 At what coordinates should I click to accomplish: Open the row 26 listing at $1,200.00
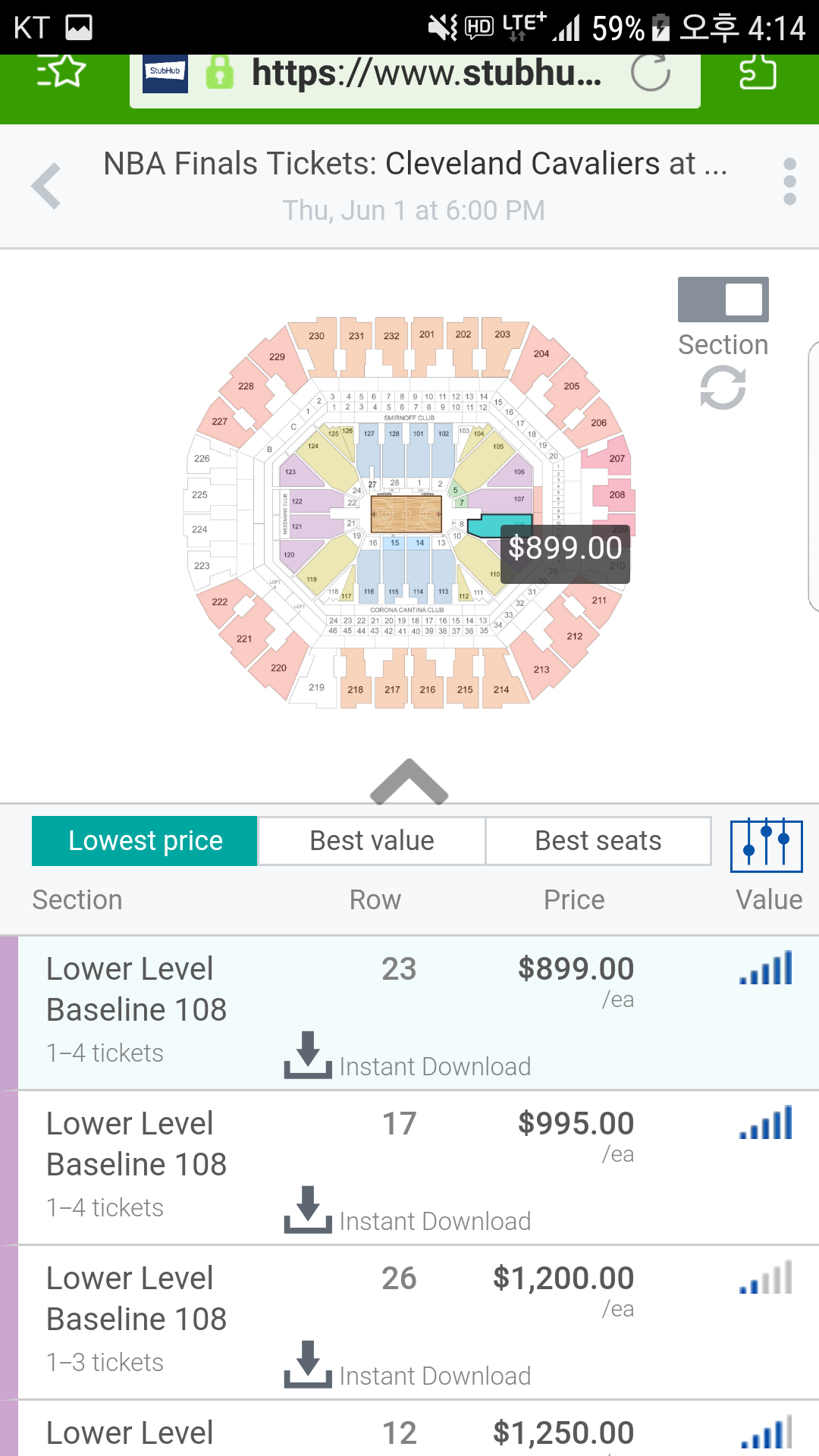point(418,1323)
